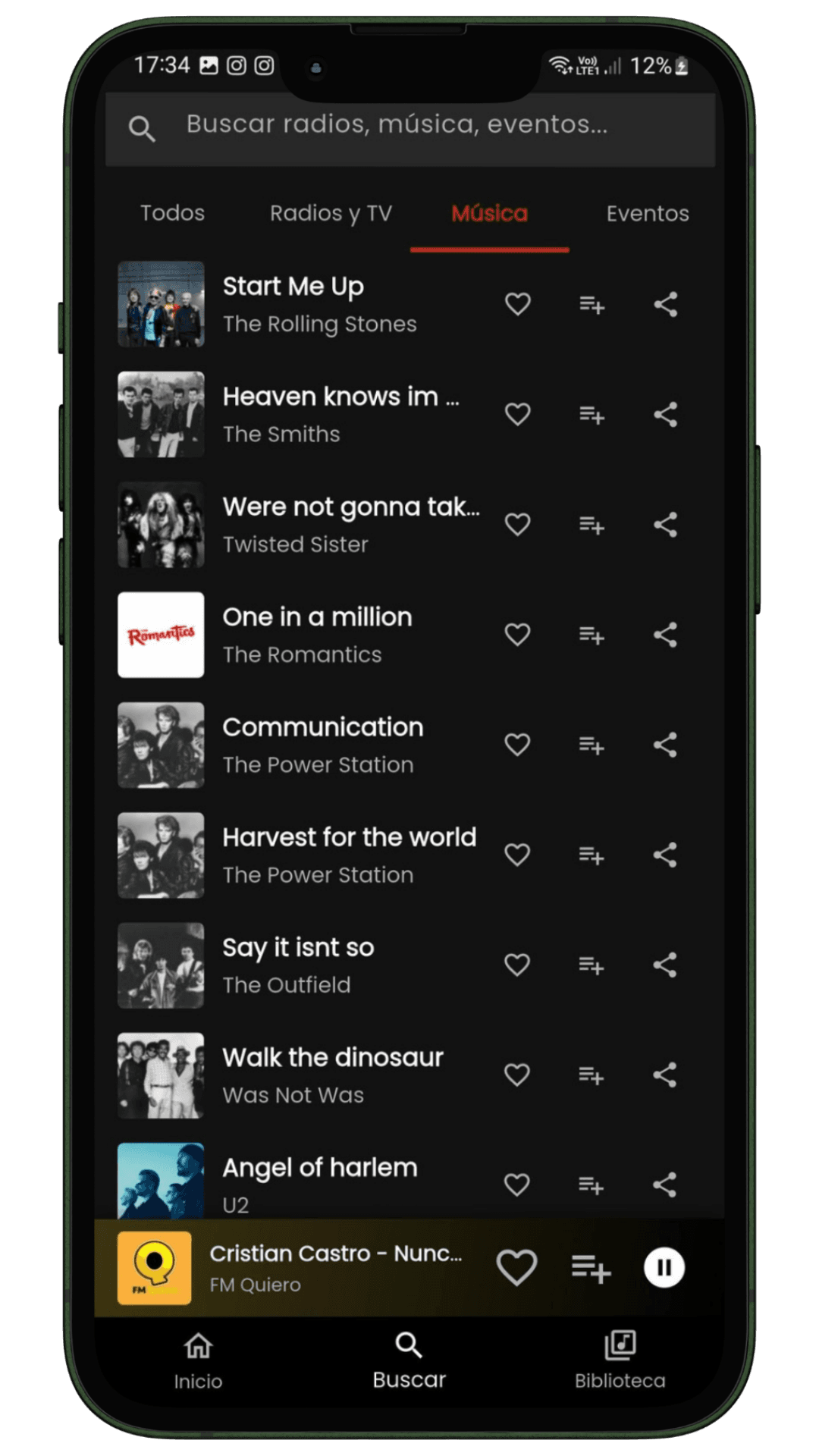Share the Twisted Sister song
The height and width of the screenshot is (1456, 819).
coord(665,525)
